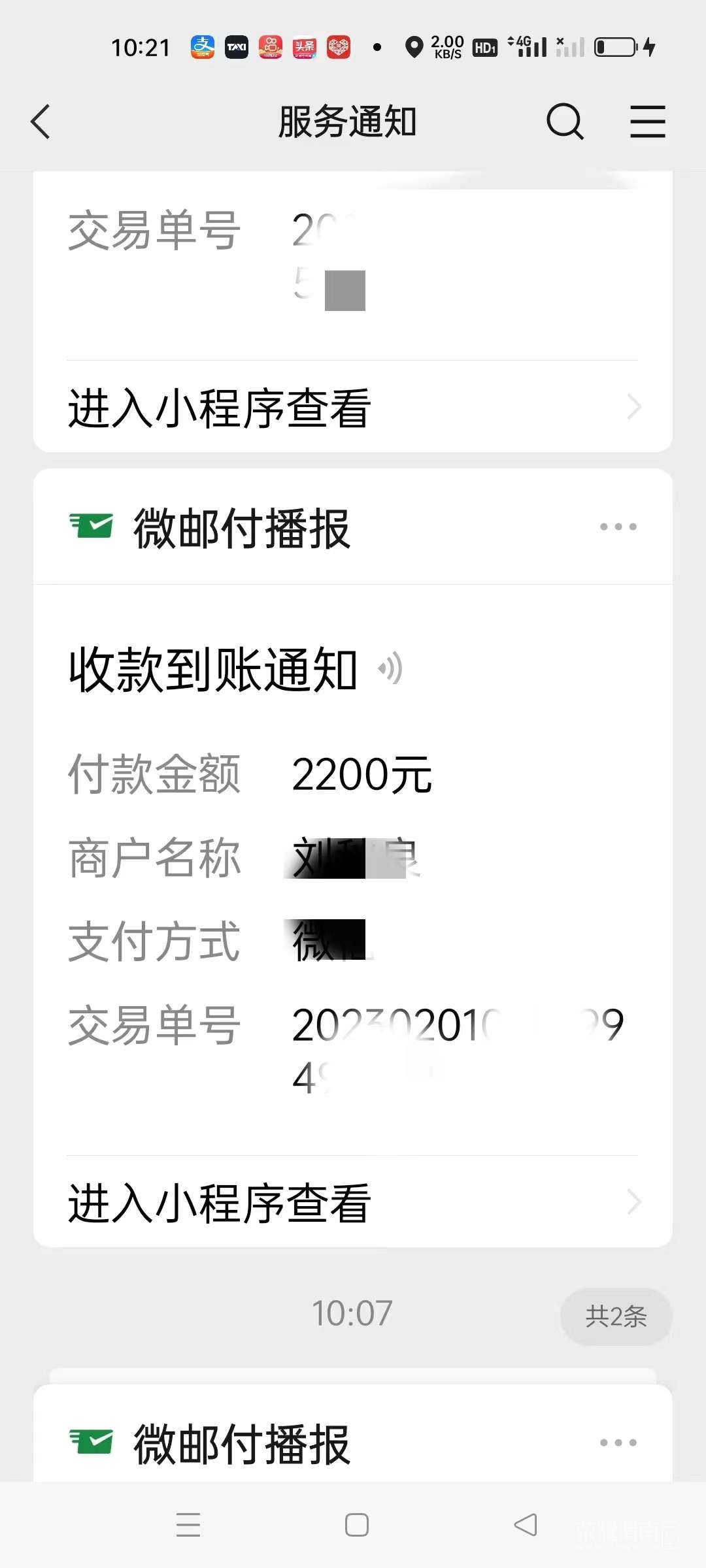Expand the 共2条 grouped messages
Image resolution: width=706 pixels, height=1568 pixels.
click(616, 1316)
